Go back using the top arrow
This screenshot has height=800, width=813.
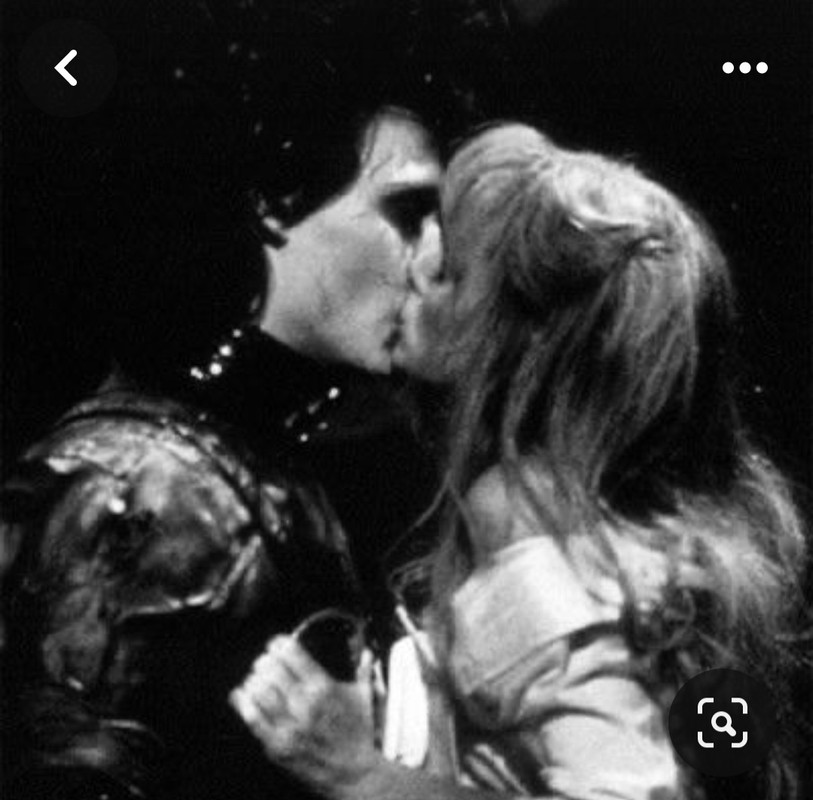pos(66,68)
